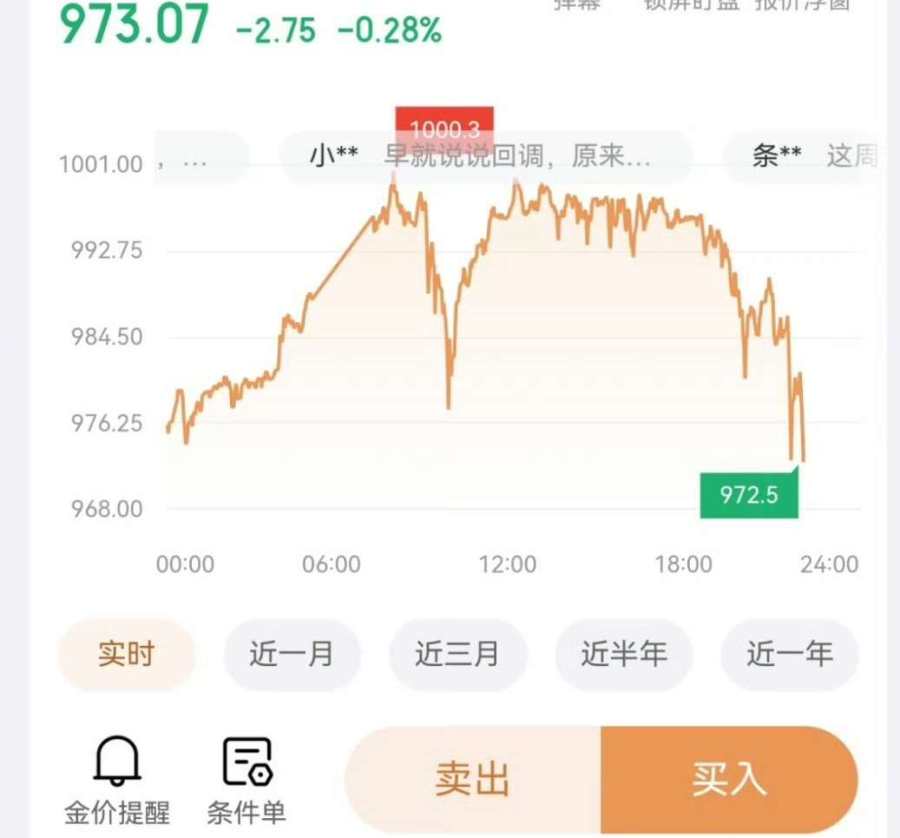
Task: Switch chart to 近一年
Action: click(789, 655)
